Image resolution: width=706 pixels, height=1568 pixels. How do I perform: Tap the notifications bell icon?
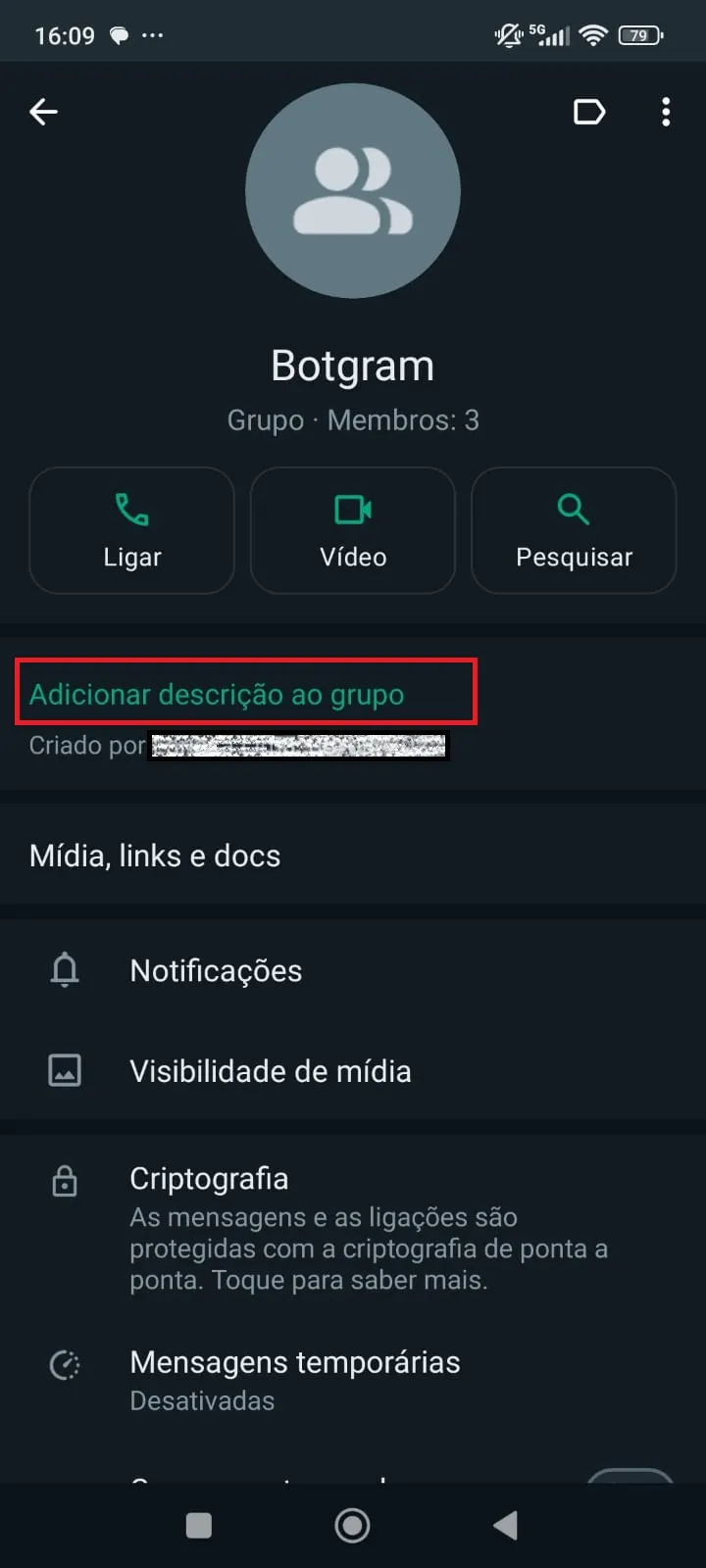point(64,970)
